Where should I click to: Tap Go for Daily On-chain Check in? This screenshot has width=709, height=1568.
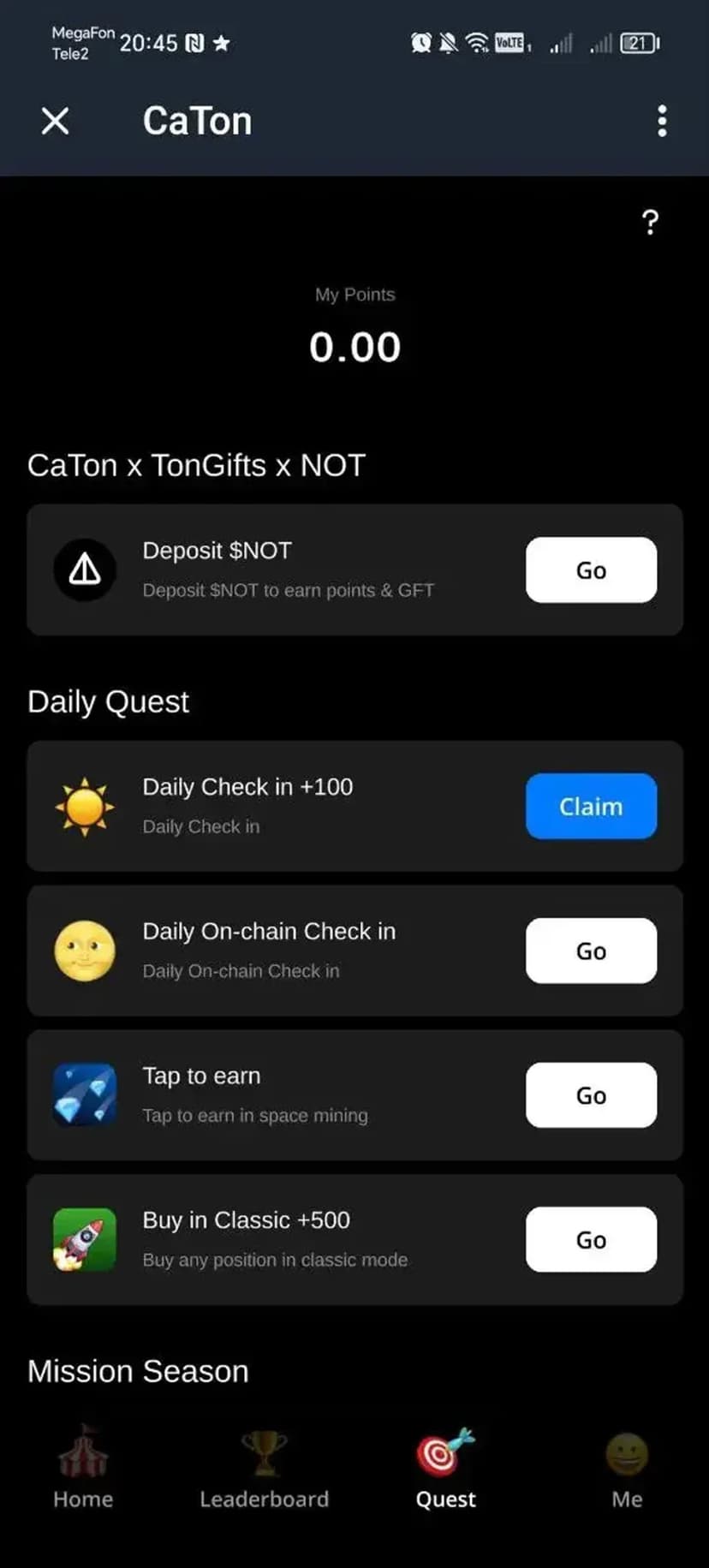pyautogui.click(x=591, y=951)
